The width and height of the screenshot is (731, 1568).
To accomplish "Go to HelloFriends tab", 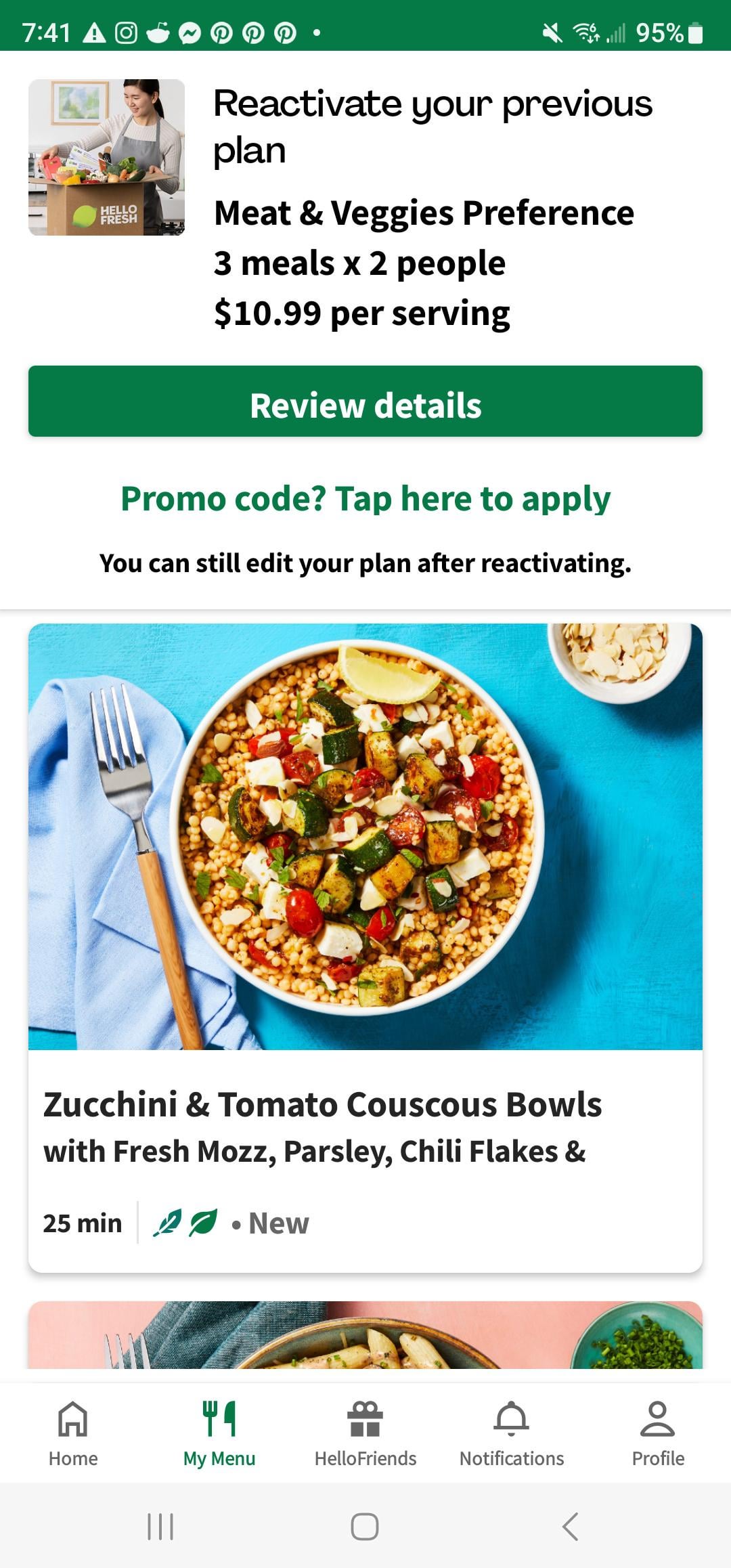I will coord(365,1433).
